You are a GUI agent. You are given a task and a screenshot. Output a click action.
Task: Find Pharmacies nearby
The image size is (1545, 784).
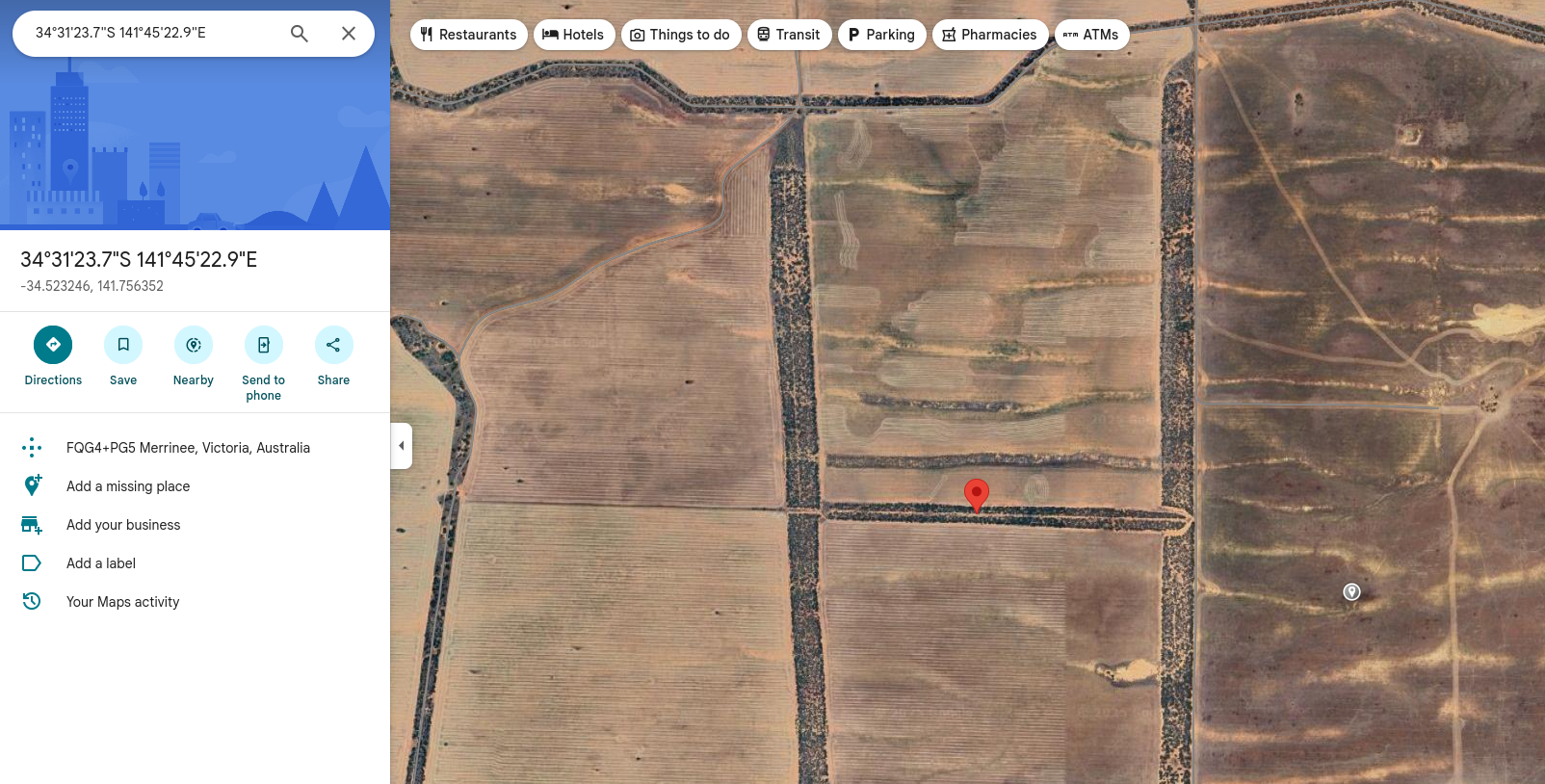tap(990, 35)
